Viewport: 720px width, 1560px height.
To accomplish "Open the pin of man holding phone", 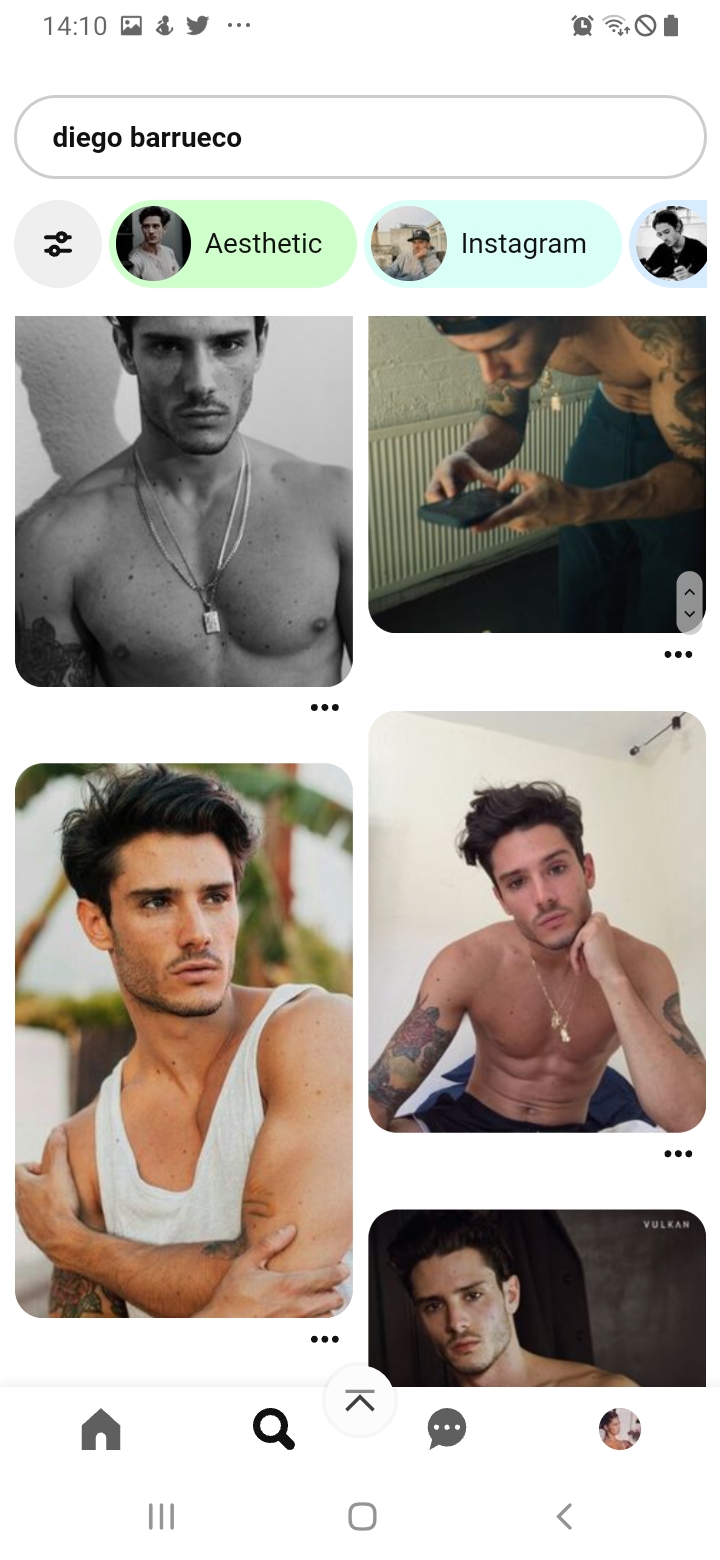I will (537, 474).
